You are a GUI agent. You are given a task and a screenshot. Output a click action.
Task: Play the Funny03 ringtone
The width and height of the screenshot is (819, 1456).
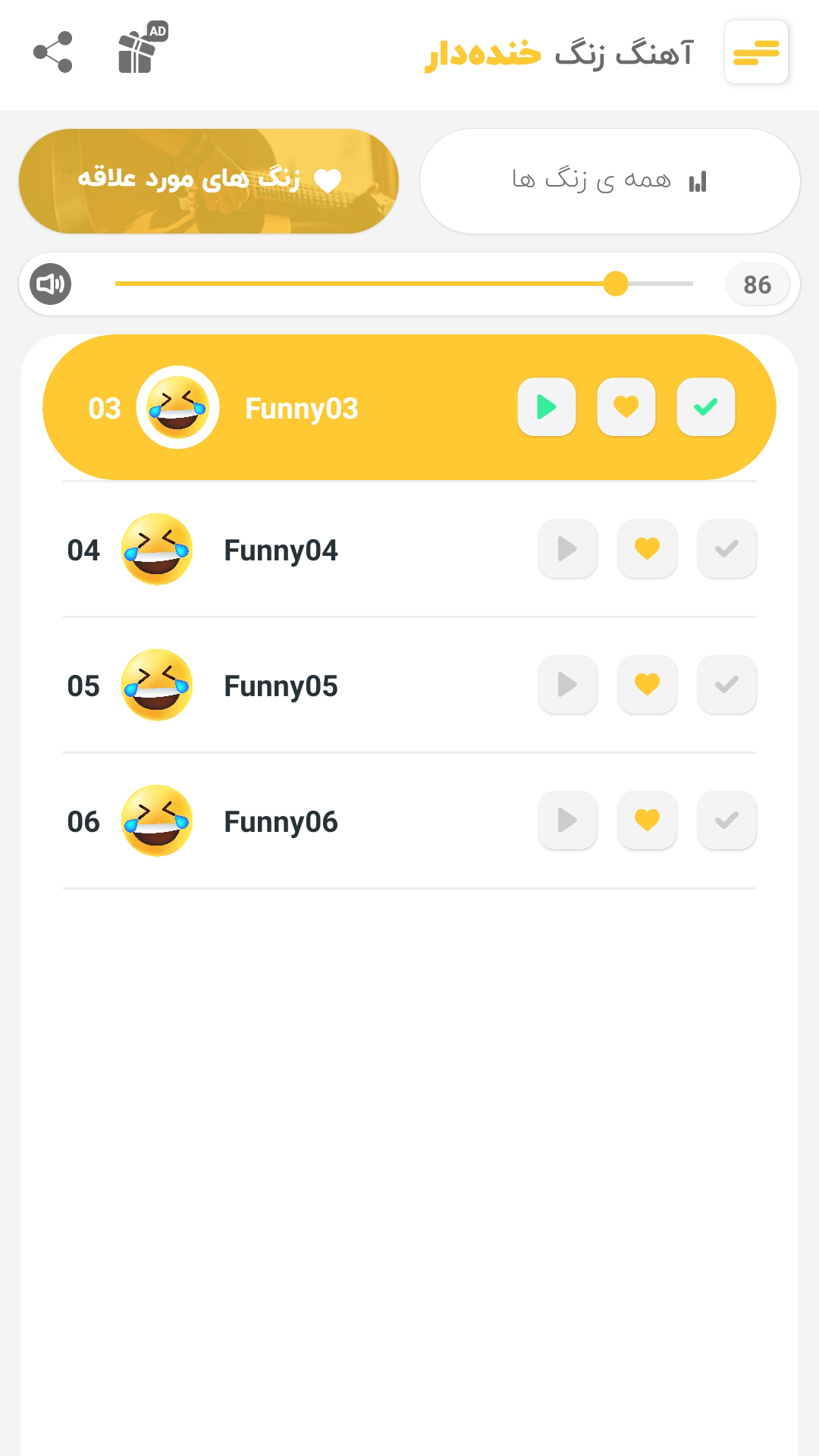[x=547, y=407]
